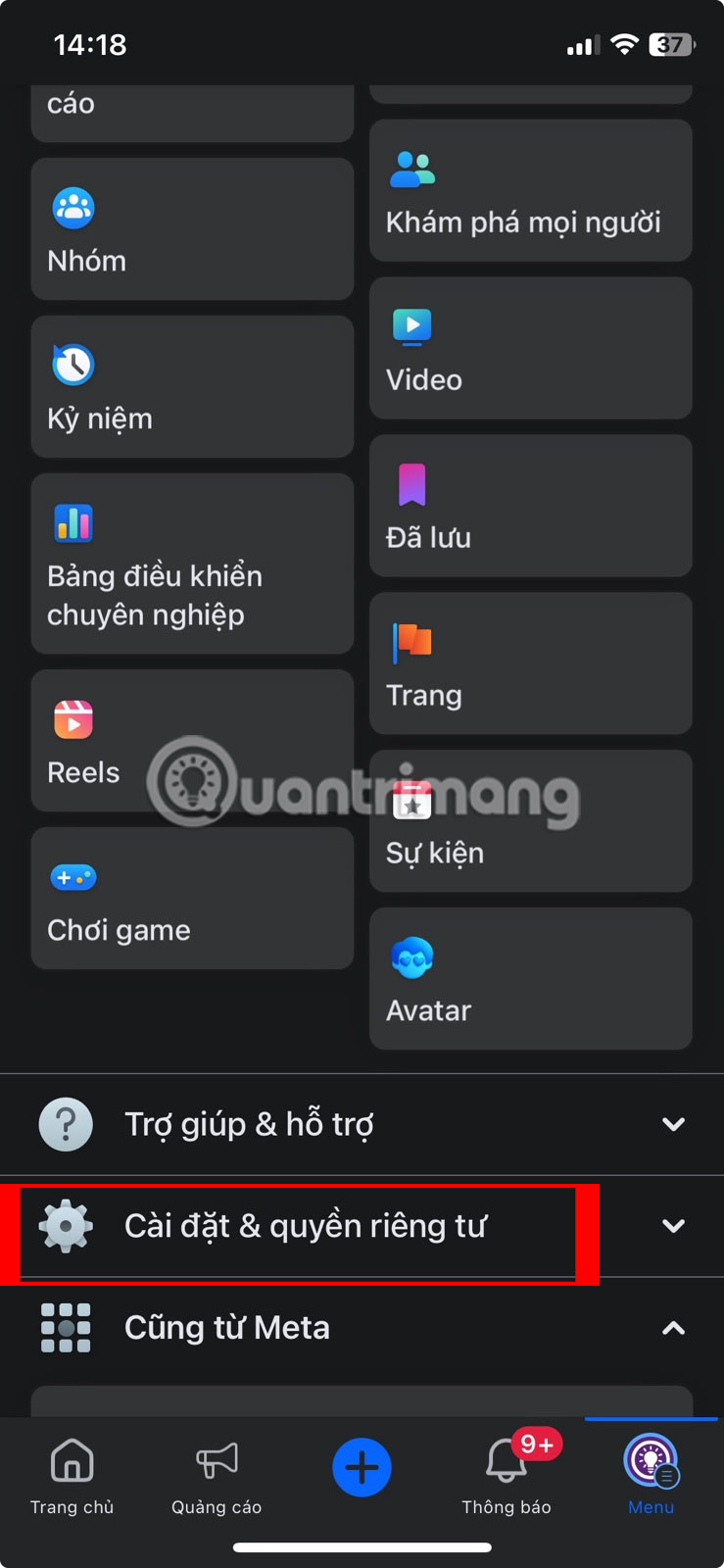This screenshot has width=724, height=1568.
Task: Open the Video shortcut
Action: (530, 349)
